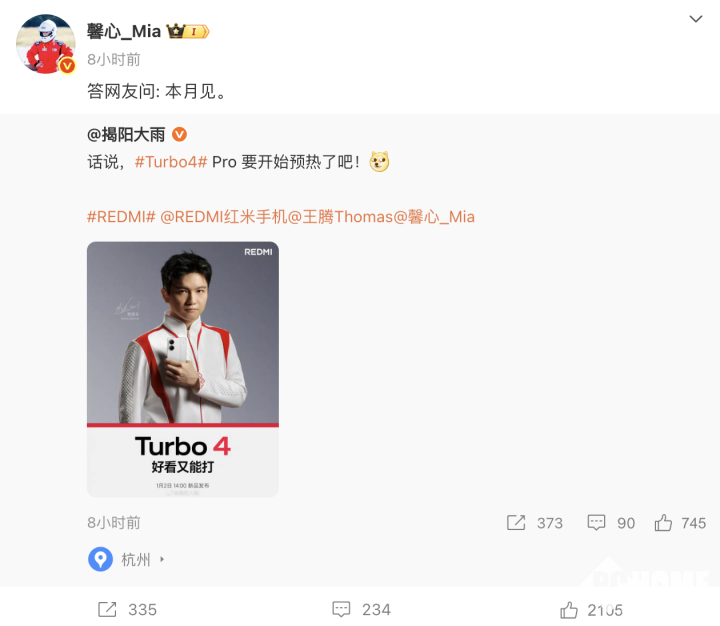The width and height of the screenshot is (720, 626).
Task: Open 馨心_Mia's profile avatar
Action: (46, 44)
